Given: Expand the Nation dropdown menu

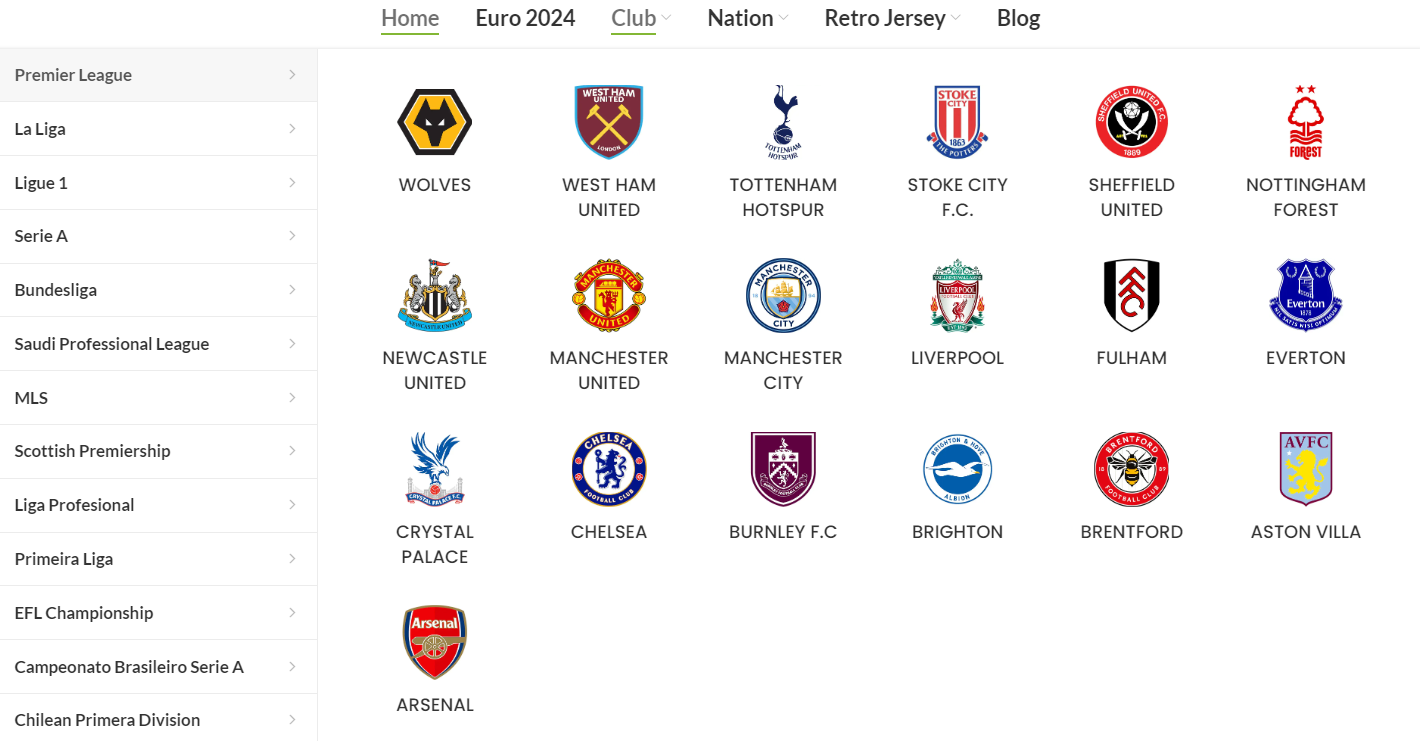Looking at the screenshot, I should click(x=747, y=18).
